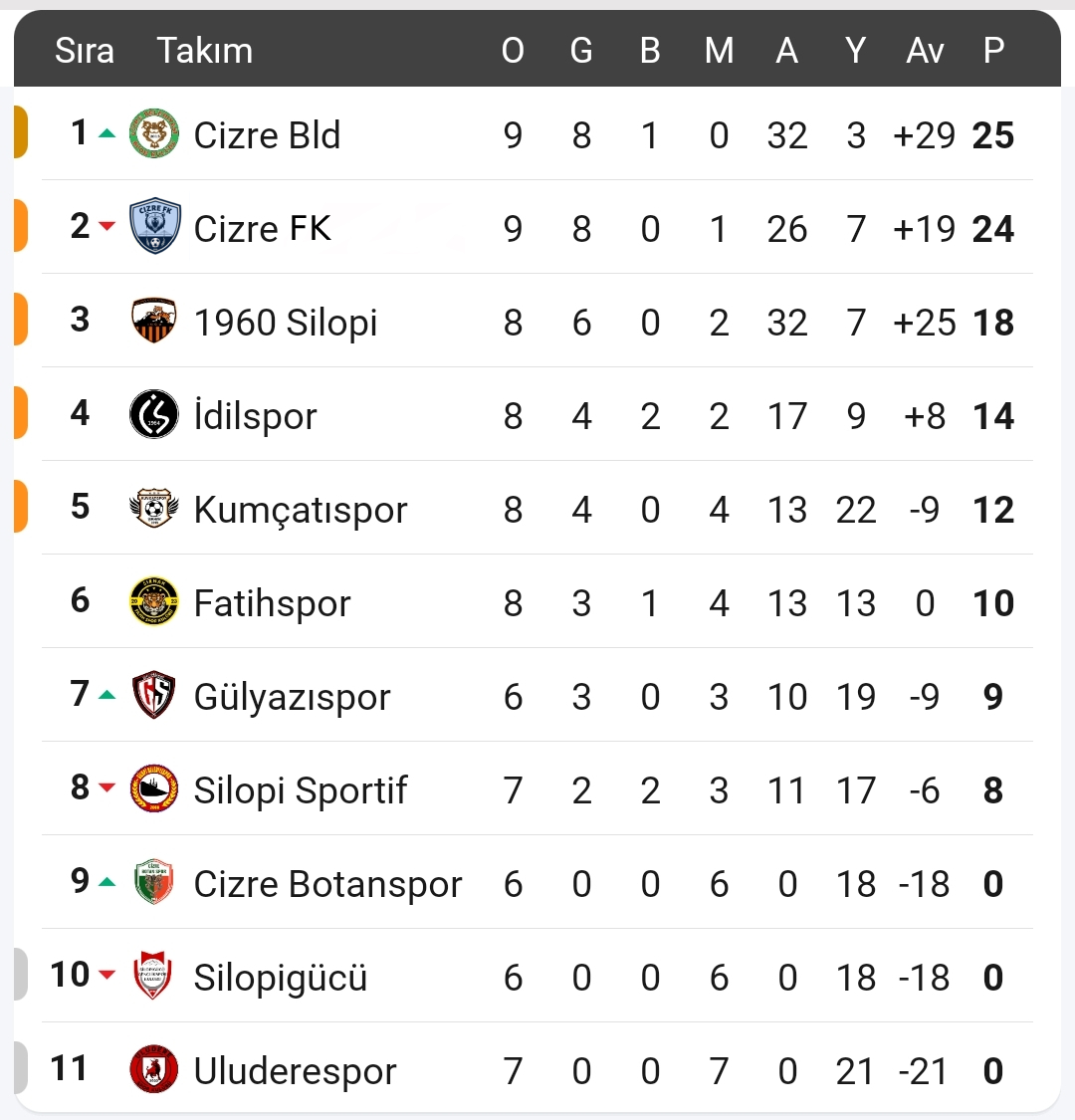This screenshot has width=1075, height=1120.
Task: Tap the Cizre Botanspor row
Action: tap(327, 884)
